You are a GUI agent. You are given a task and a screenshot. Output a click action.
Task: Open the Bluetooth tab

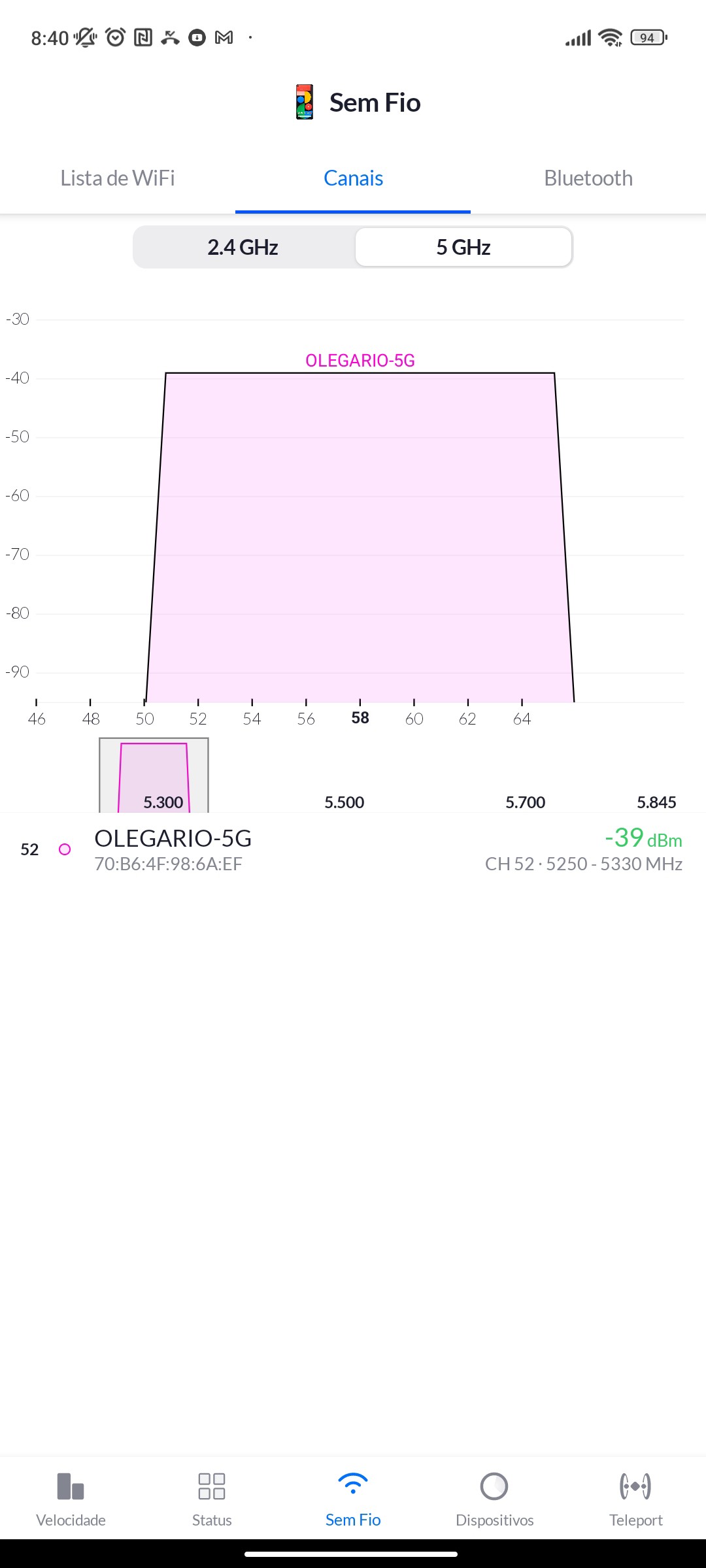click(x=588, y=178)
